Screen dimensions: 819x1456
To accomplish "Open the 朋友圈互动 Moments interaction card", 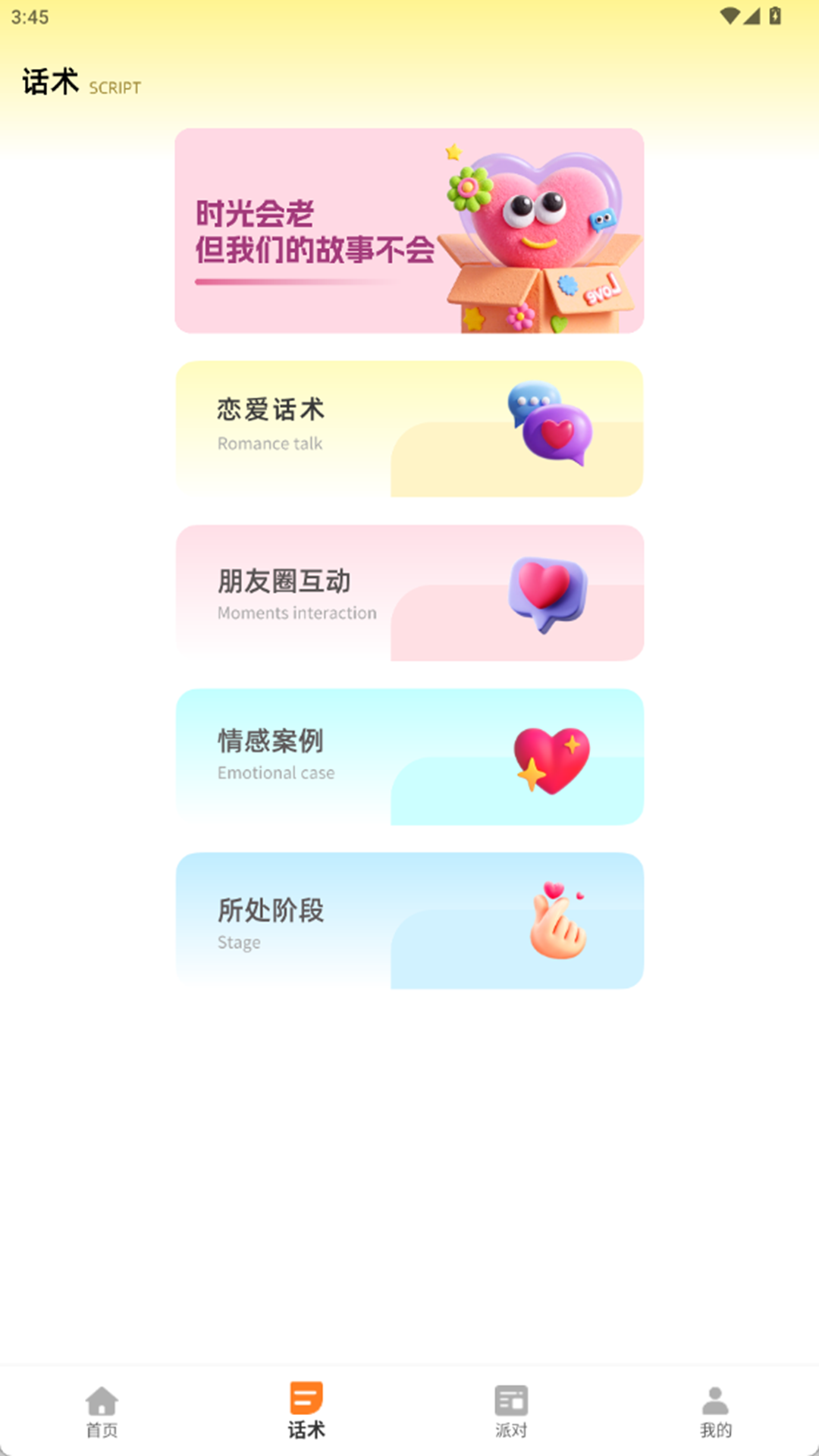I will (x=409, y=593).
